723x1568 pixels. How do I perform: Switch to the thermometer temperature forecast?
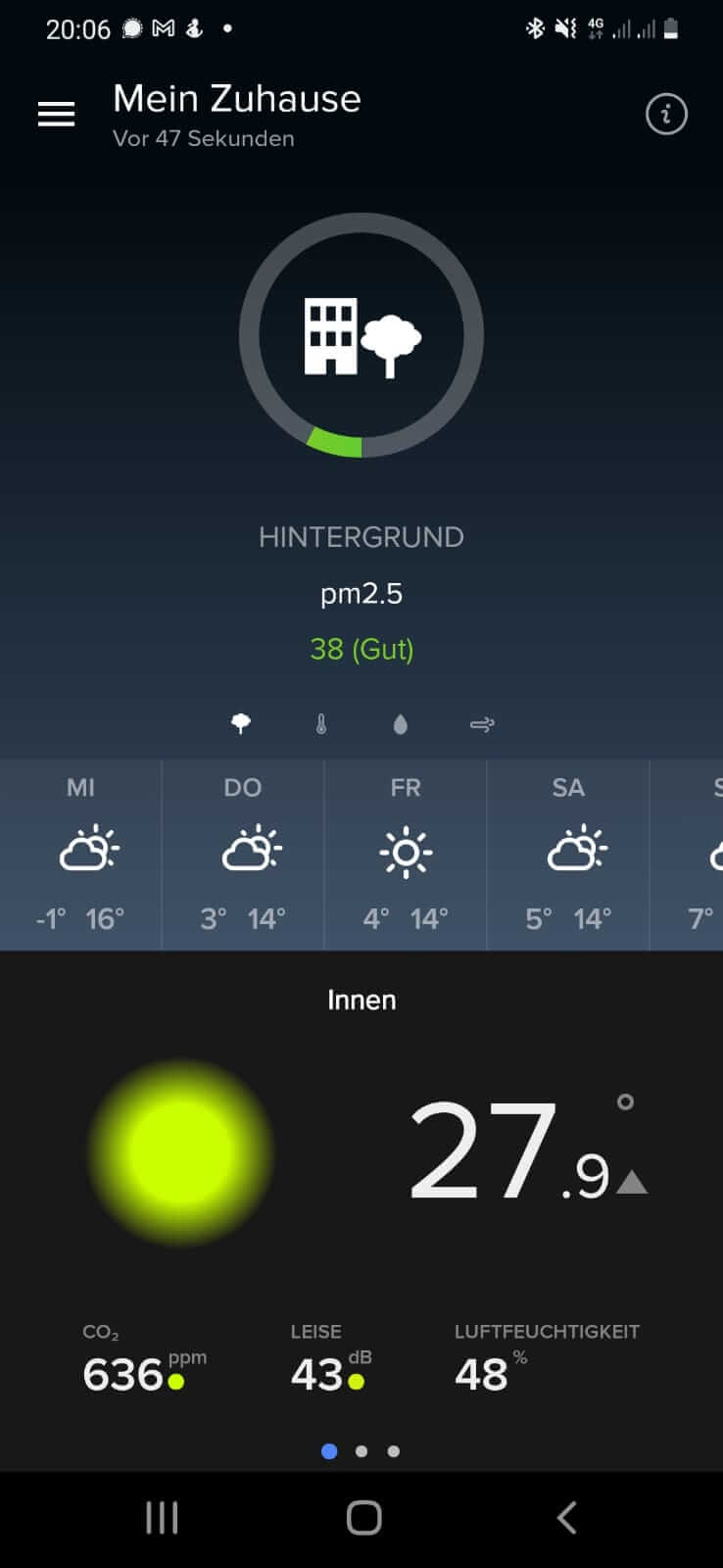click(x=321, y=724)
